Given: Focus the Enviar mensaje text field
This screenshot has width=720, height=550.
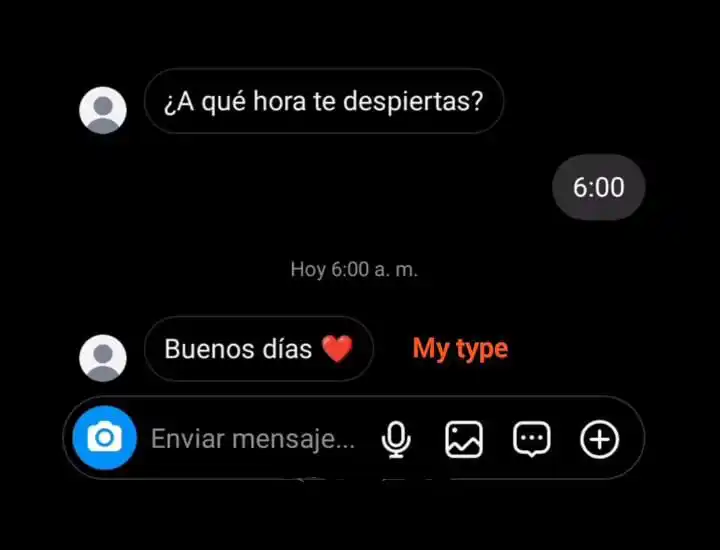Looking at the screenshot, I should [x=252, y=438].
